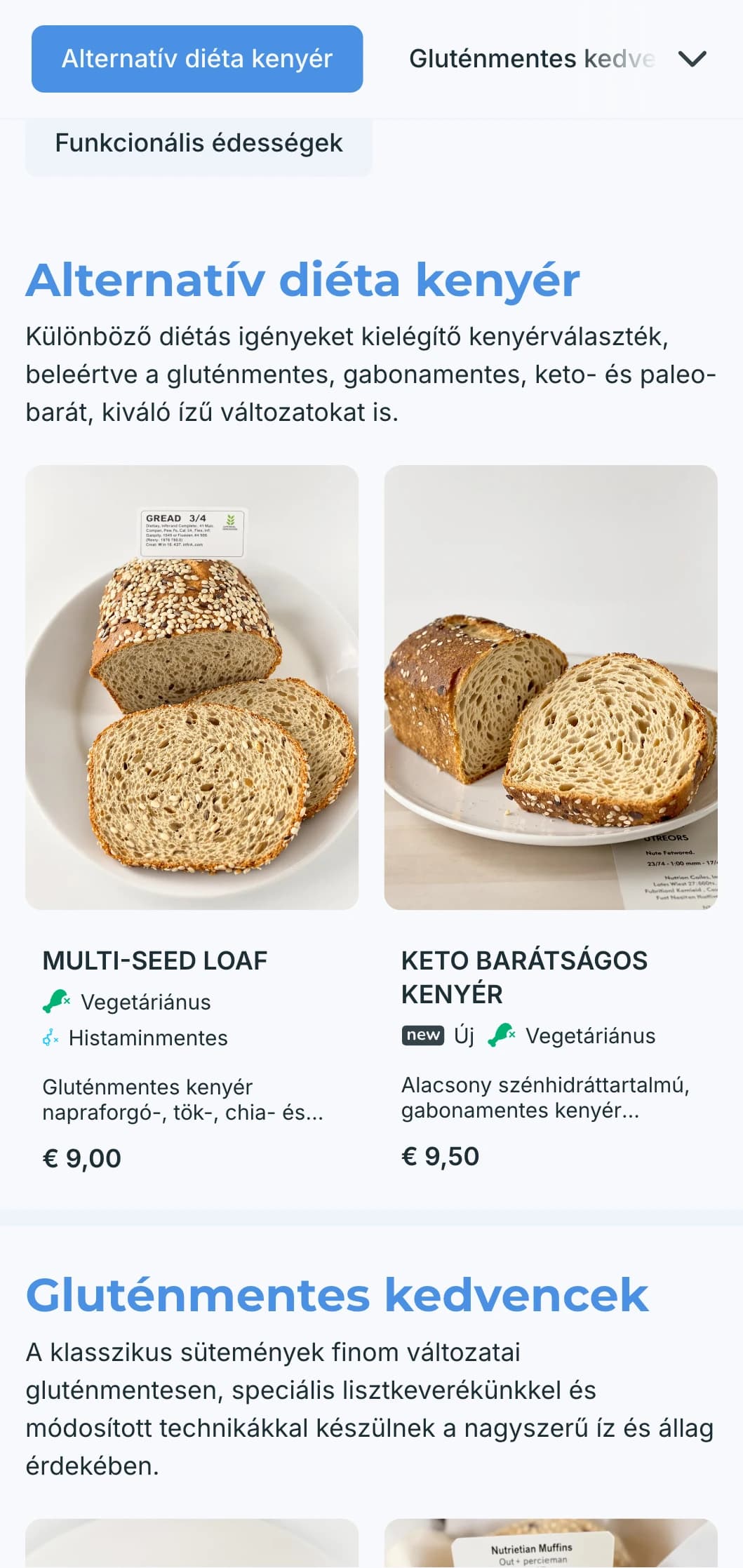Click the Alternatív diéta kenyér page heading
Viewport: 743px width, 1568px height.
303,280
